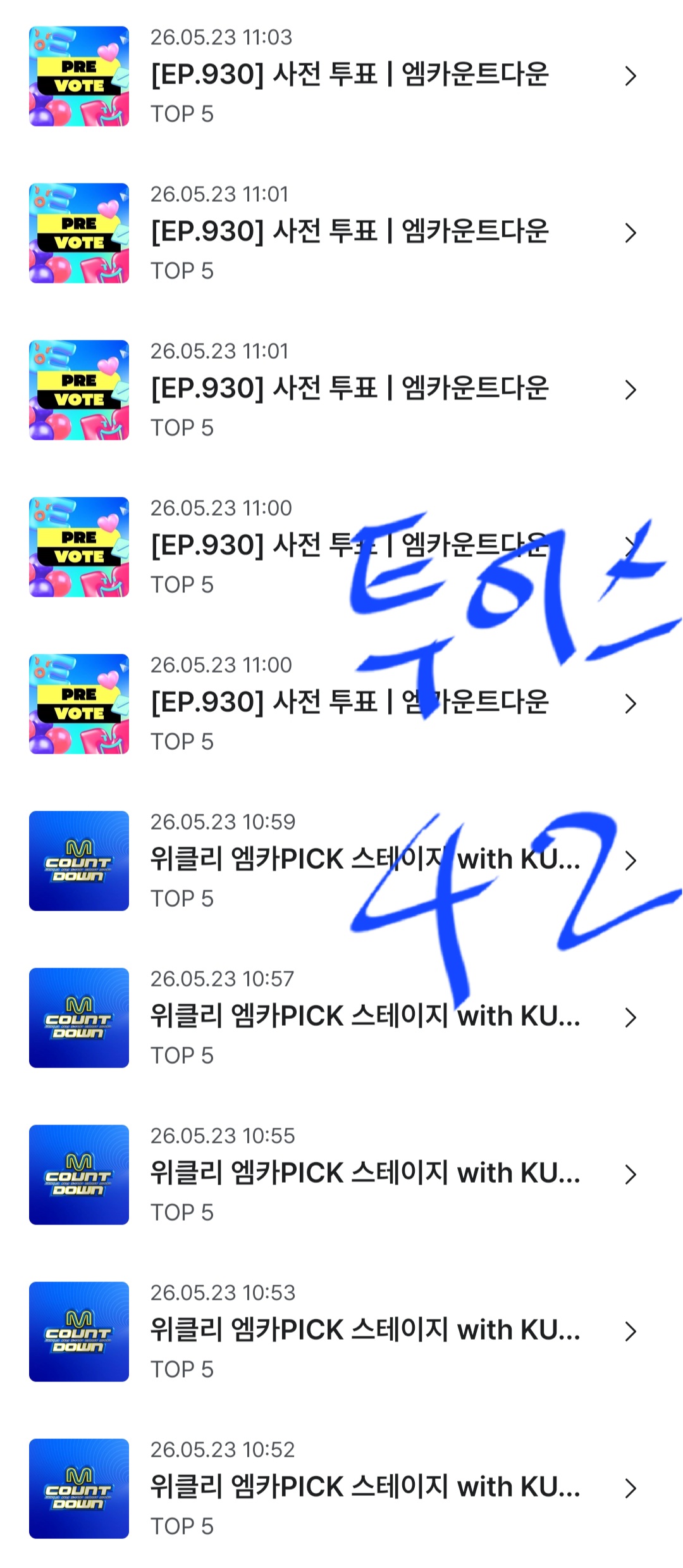Open the EP.930 pre-vote entry from 11:03

(341, 76)
